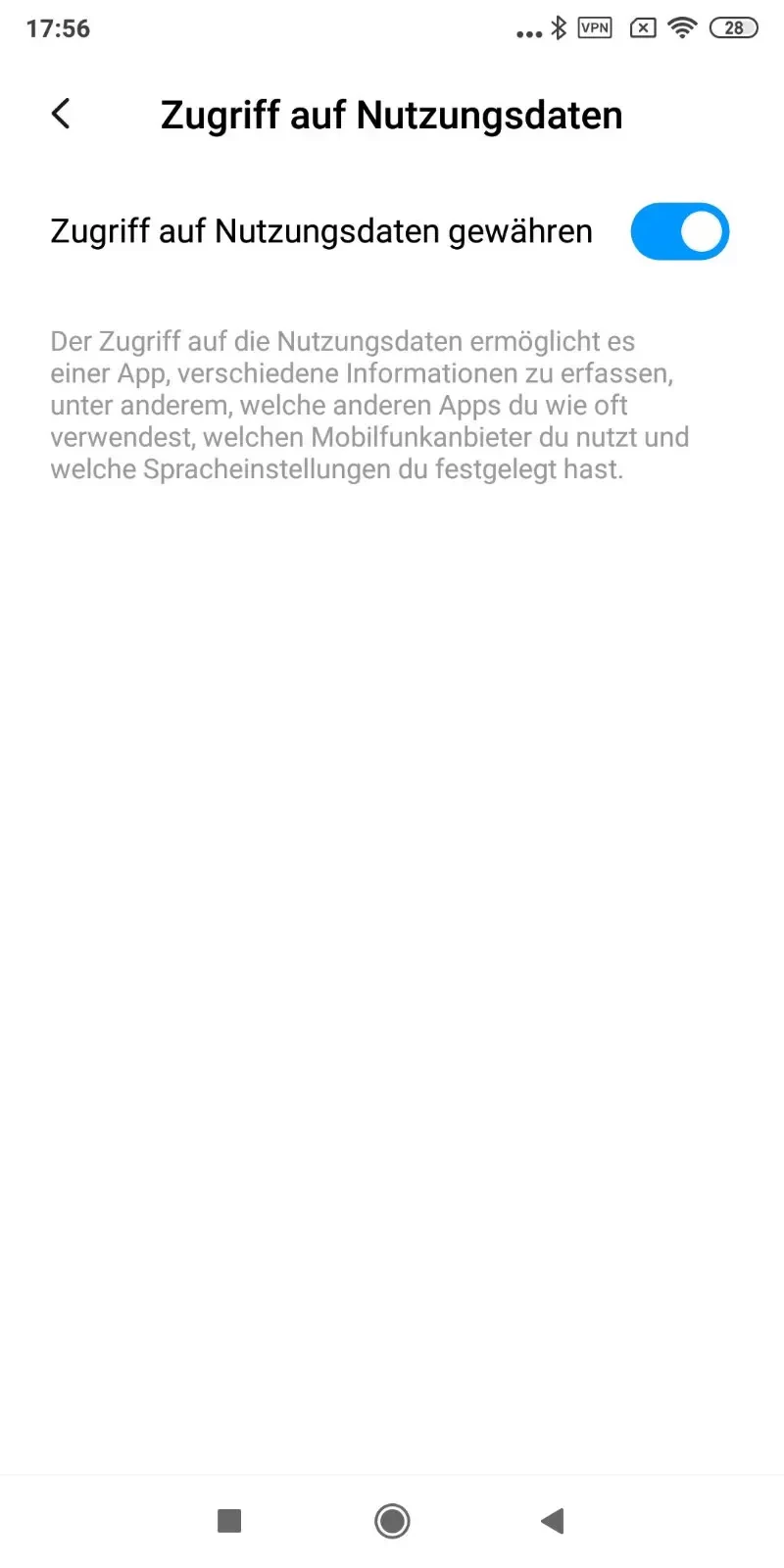The height and width of the screenshot is (1568, 784).
Task: Go to the home screen
Action: coord(392,1521)
